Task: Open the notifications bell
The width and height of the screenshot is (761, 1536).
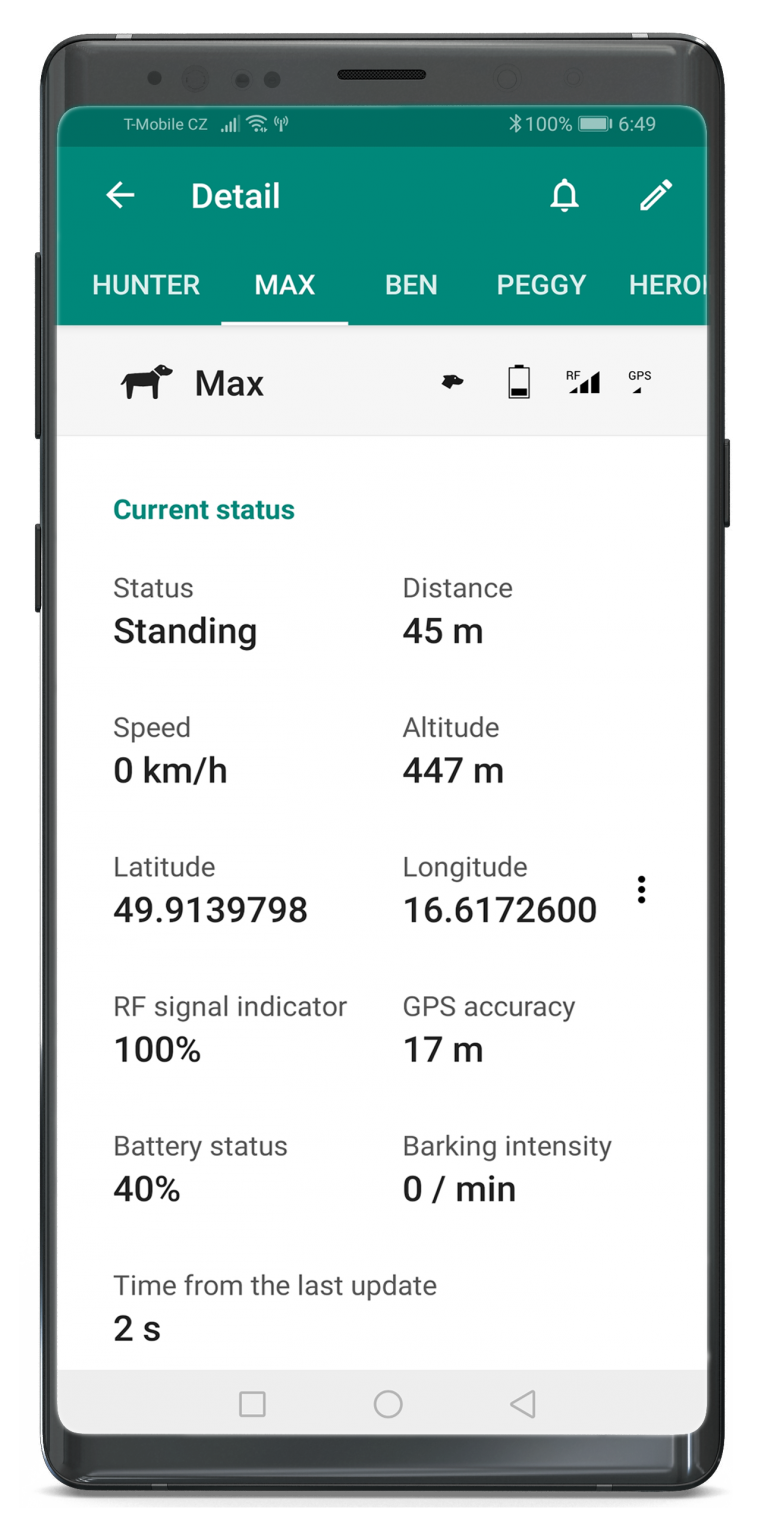Action: coord(565,195)
